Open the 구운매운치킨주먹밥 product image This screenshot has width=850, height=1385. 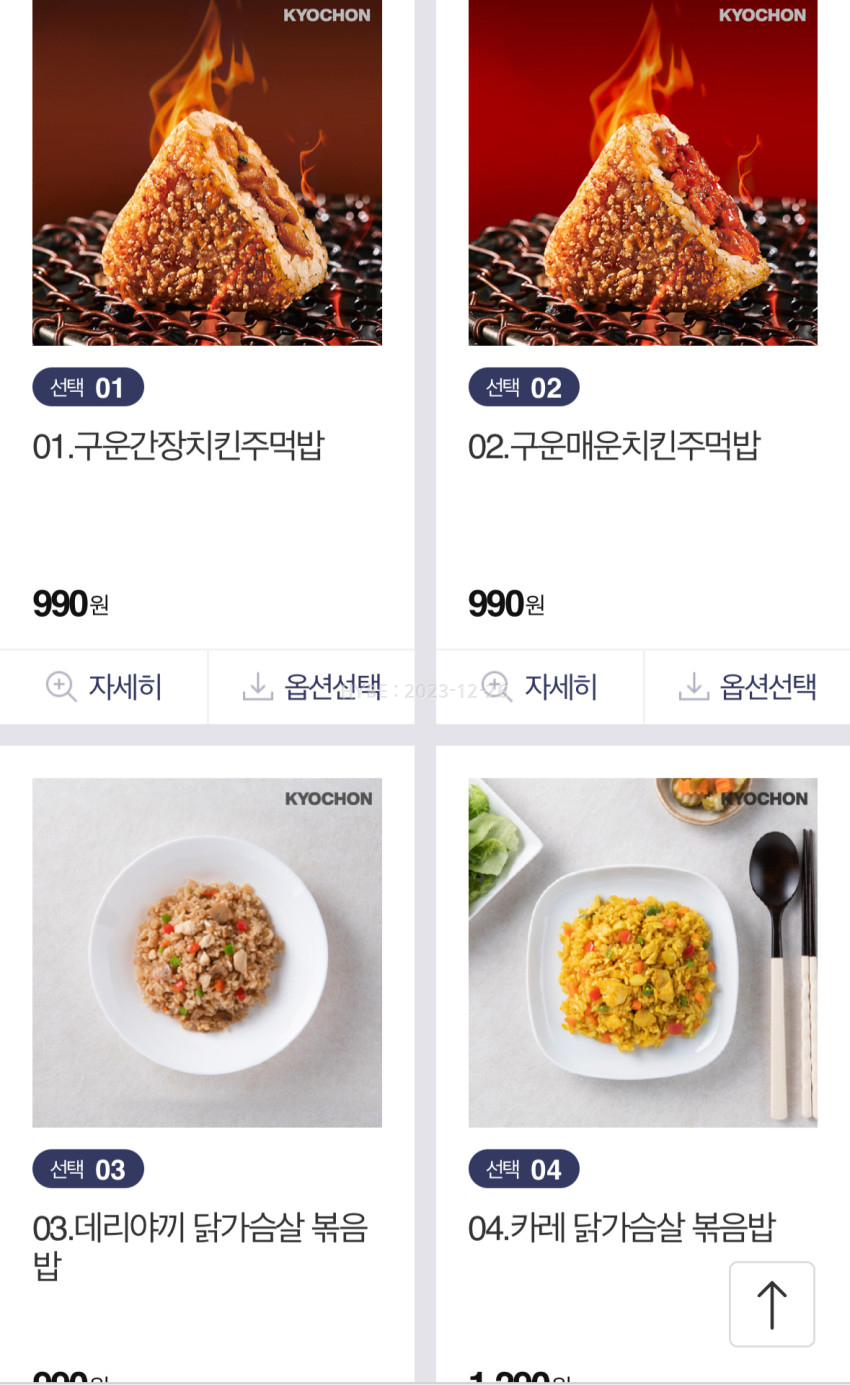[642, 172]
